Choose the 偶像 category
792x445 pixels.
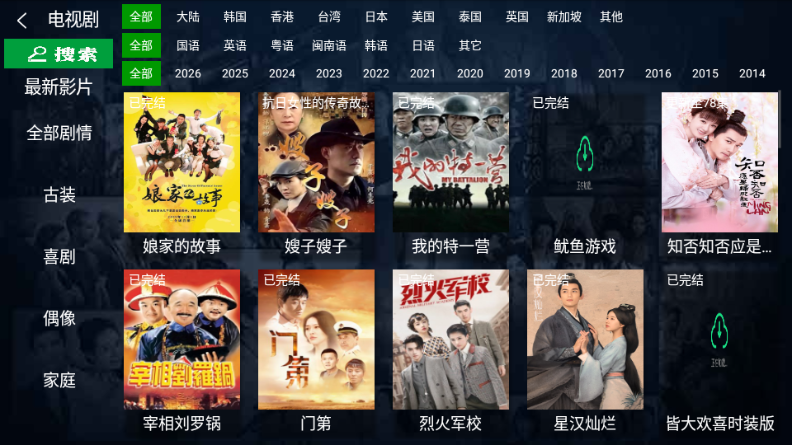[59, 318]
